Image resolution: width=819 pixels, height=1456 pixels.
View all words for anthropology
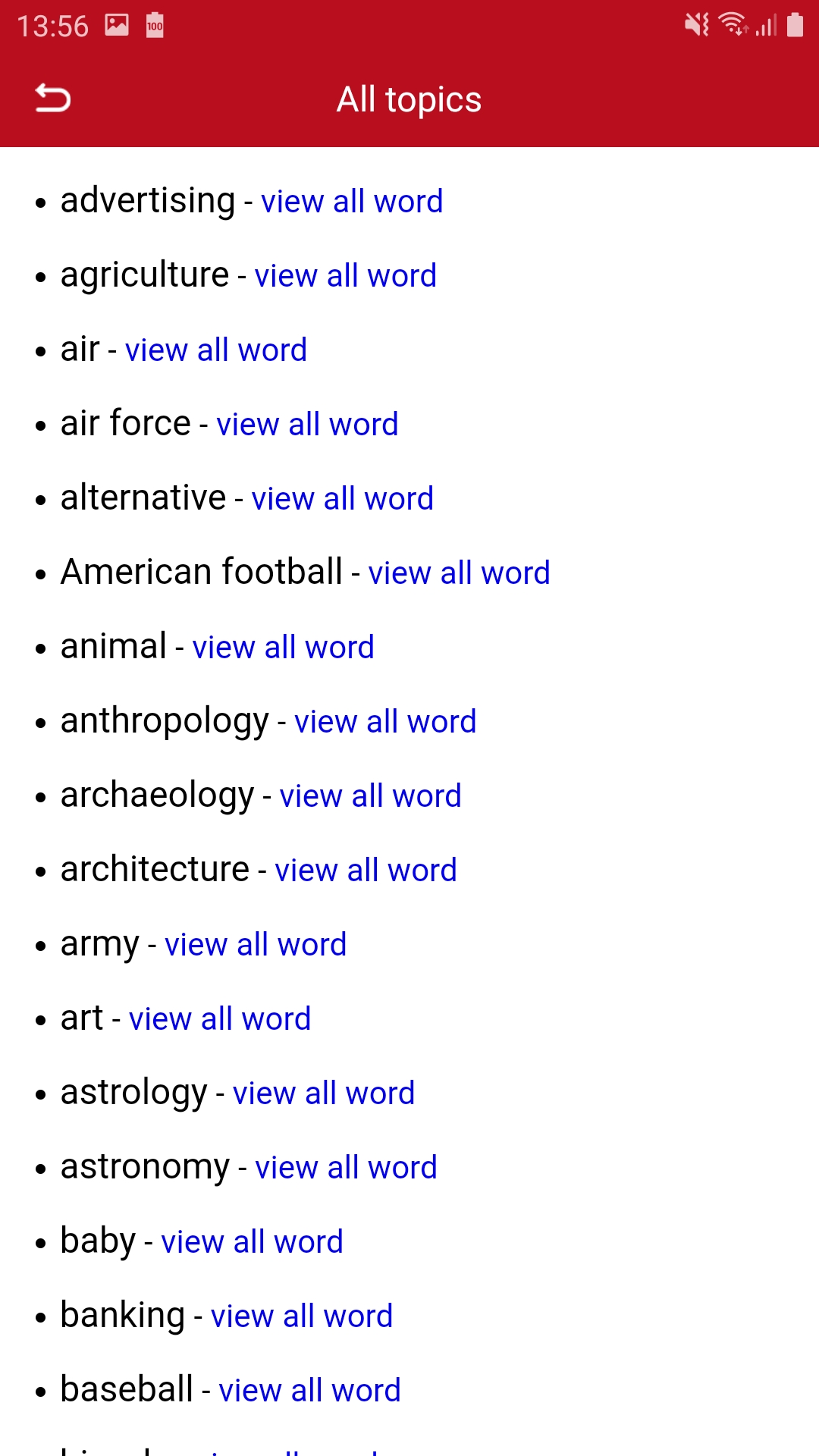coord(385,722)
